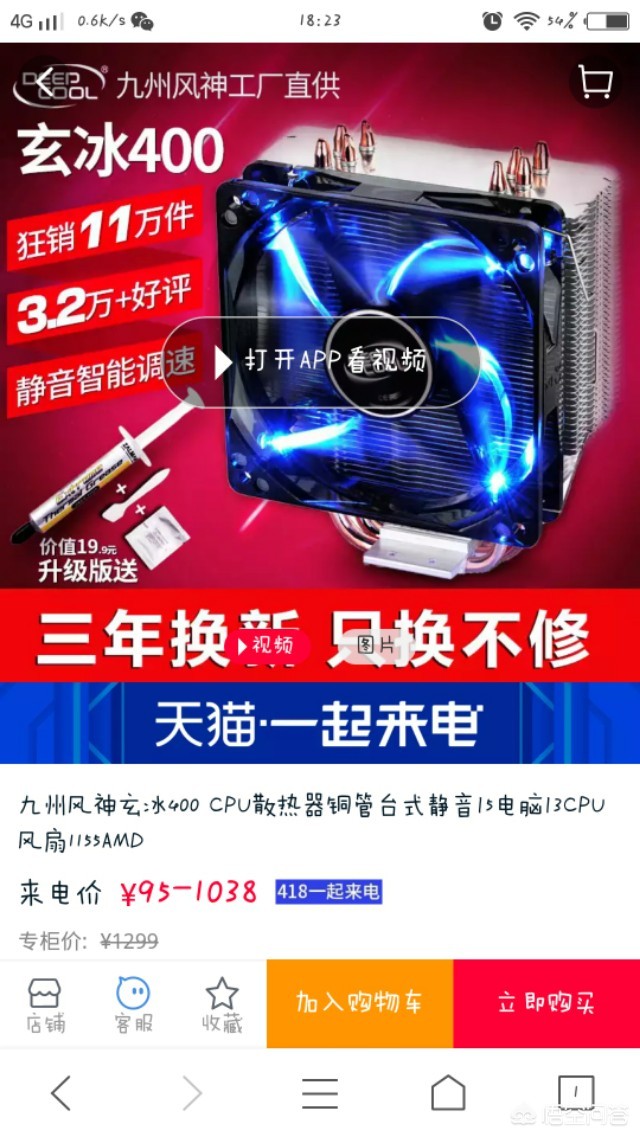Viewport: 640px width, 1137px height.
Task: Tap 加入购物车 to add to cart
Action: coord(359,1004)
